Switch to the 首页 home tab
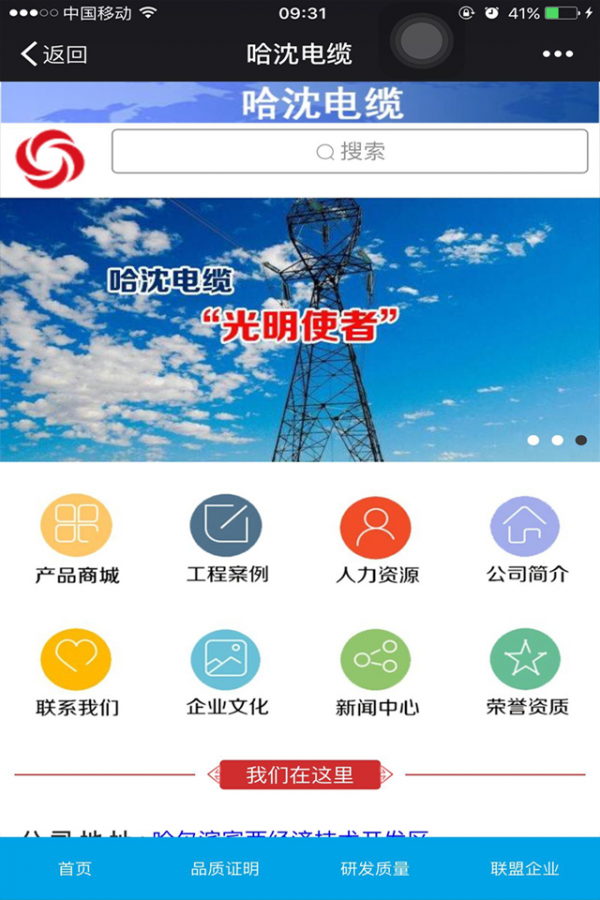Image resolution: width=600 pixels, height=900 pixels. [x=75, y=869]
